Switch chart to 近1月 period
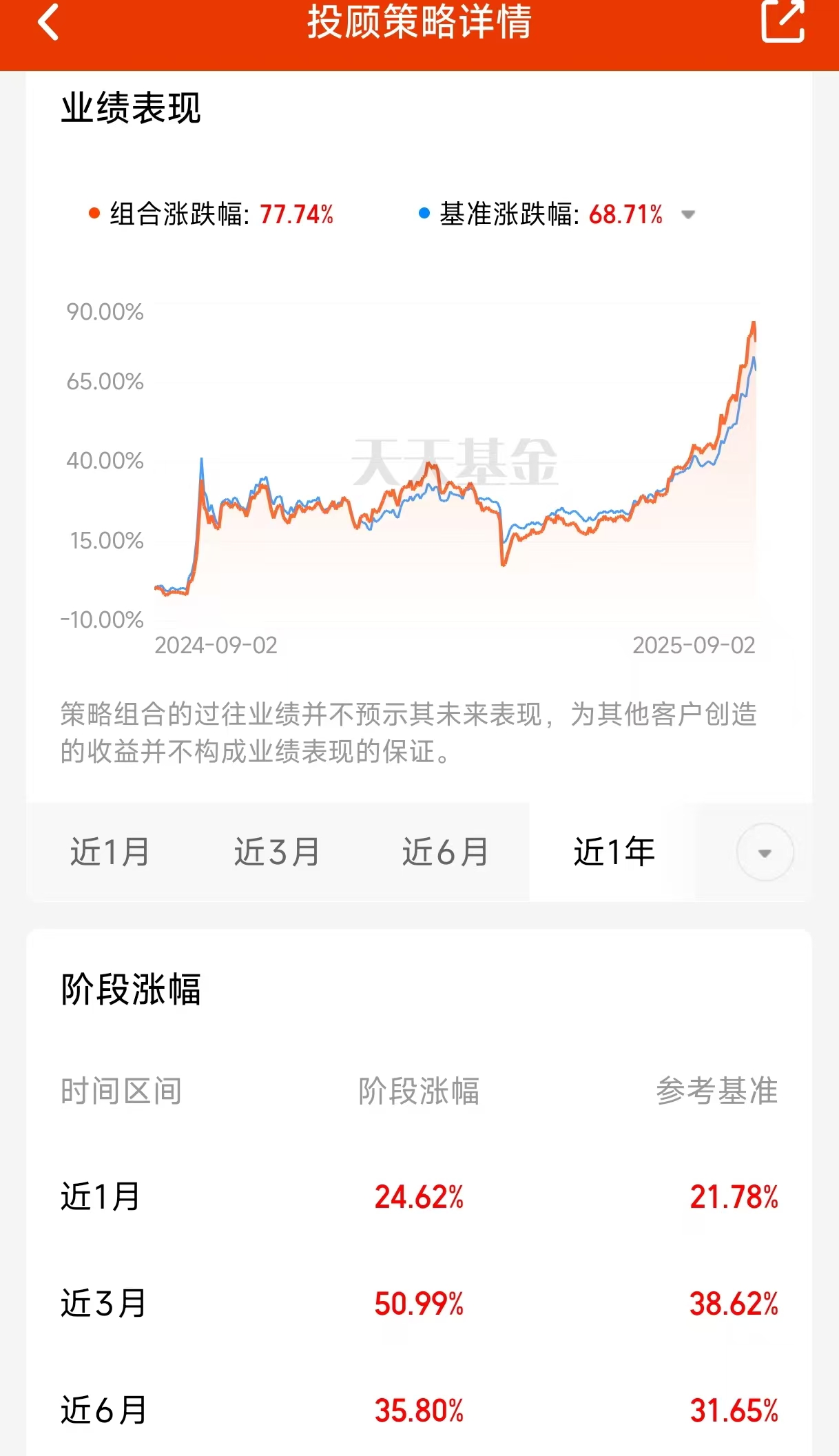839x1456 pixels. (x=110, y=852)
